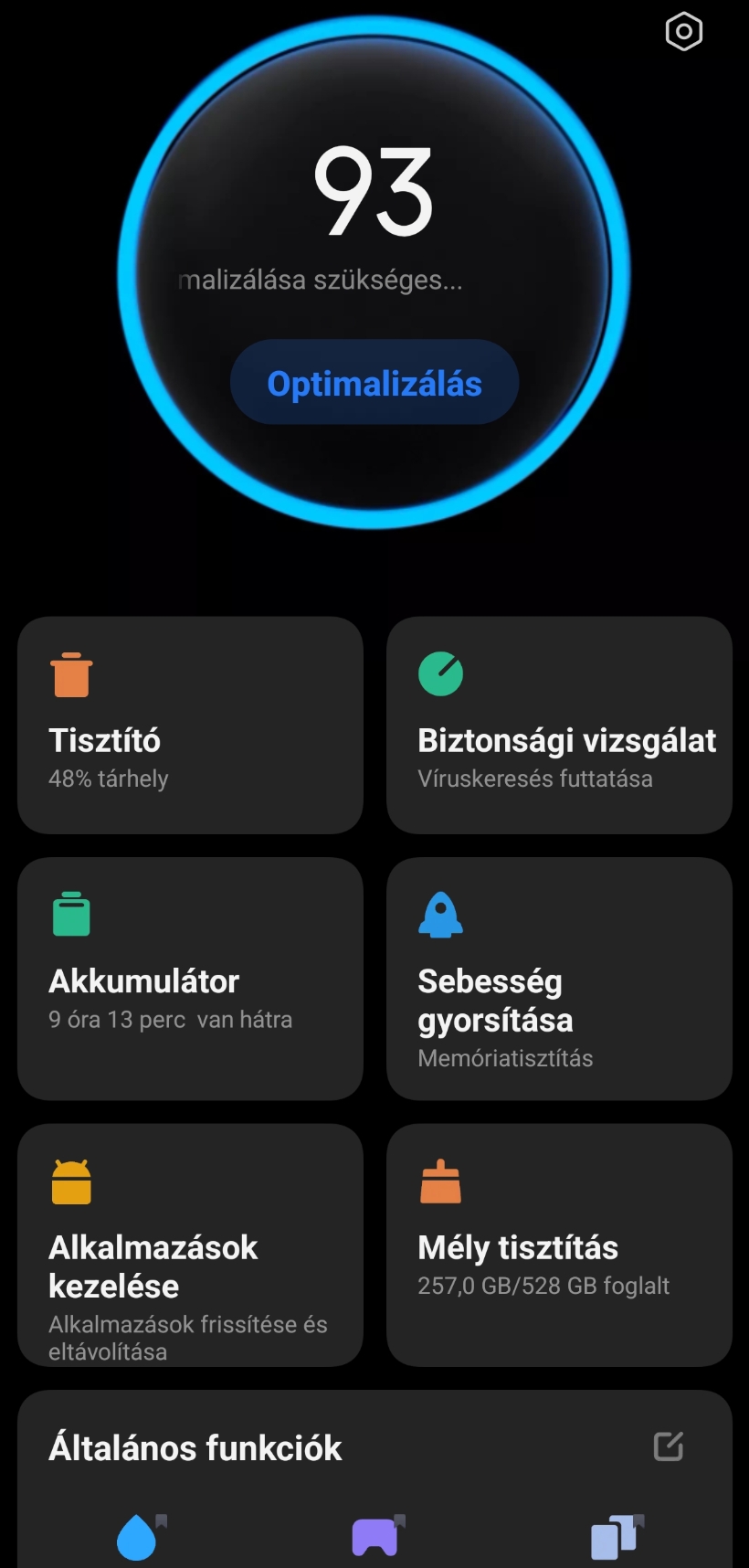Open the overlapping squares shortcut
The height and width of the screenshot is (1568, 749).
(x=615, y=1537)
